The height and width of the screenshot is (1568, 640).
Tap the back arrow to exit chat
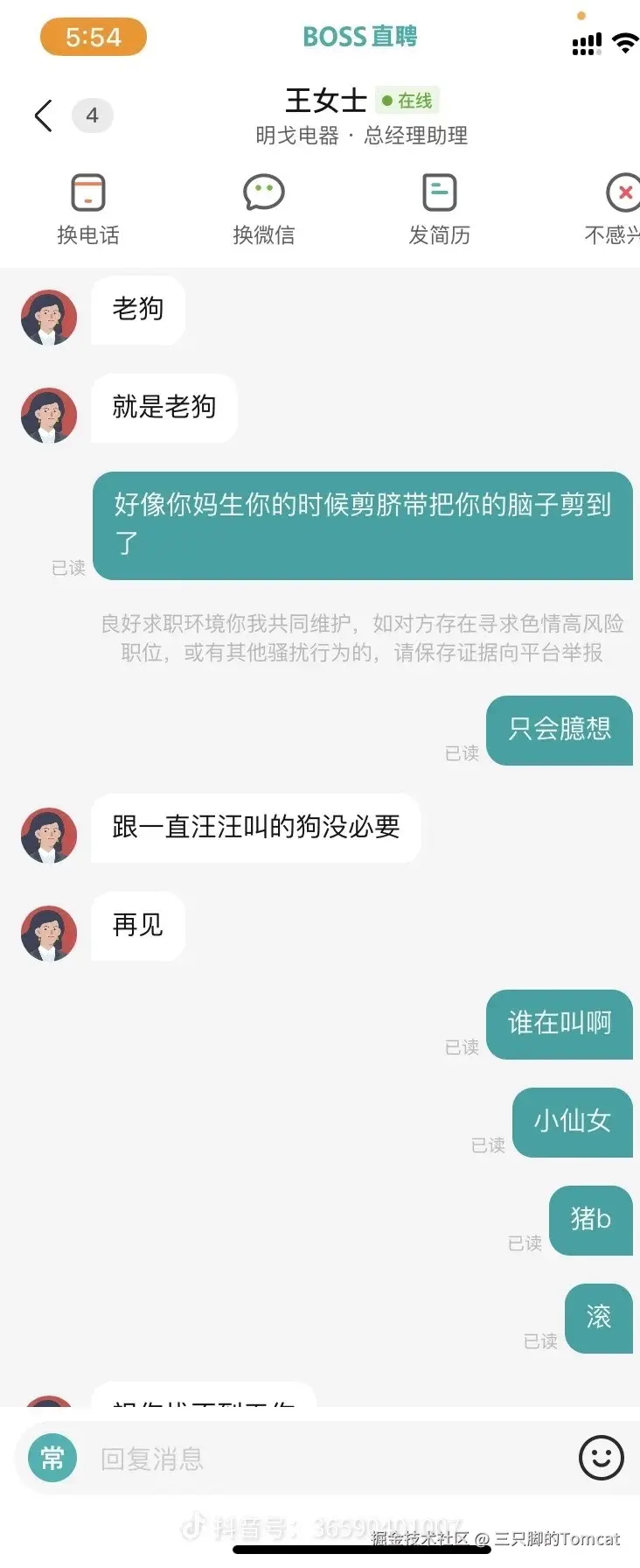point(42,115)
